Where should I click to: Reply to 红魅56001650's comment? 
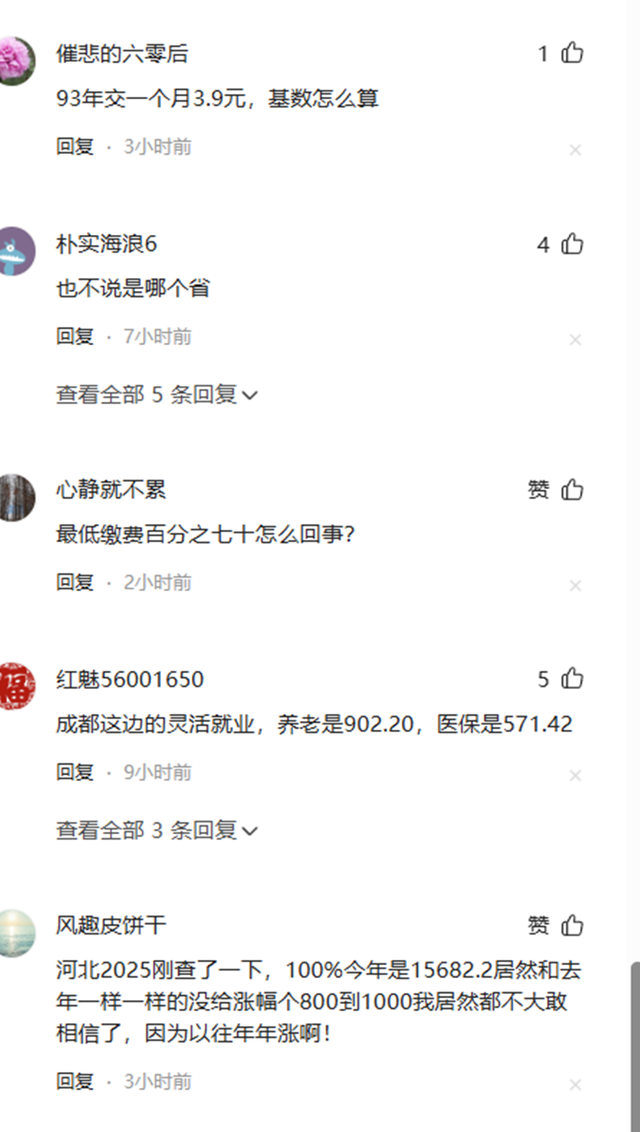click(75, 772)
